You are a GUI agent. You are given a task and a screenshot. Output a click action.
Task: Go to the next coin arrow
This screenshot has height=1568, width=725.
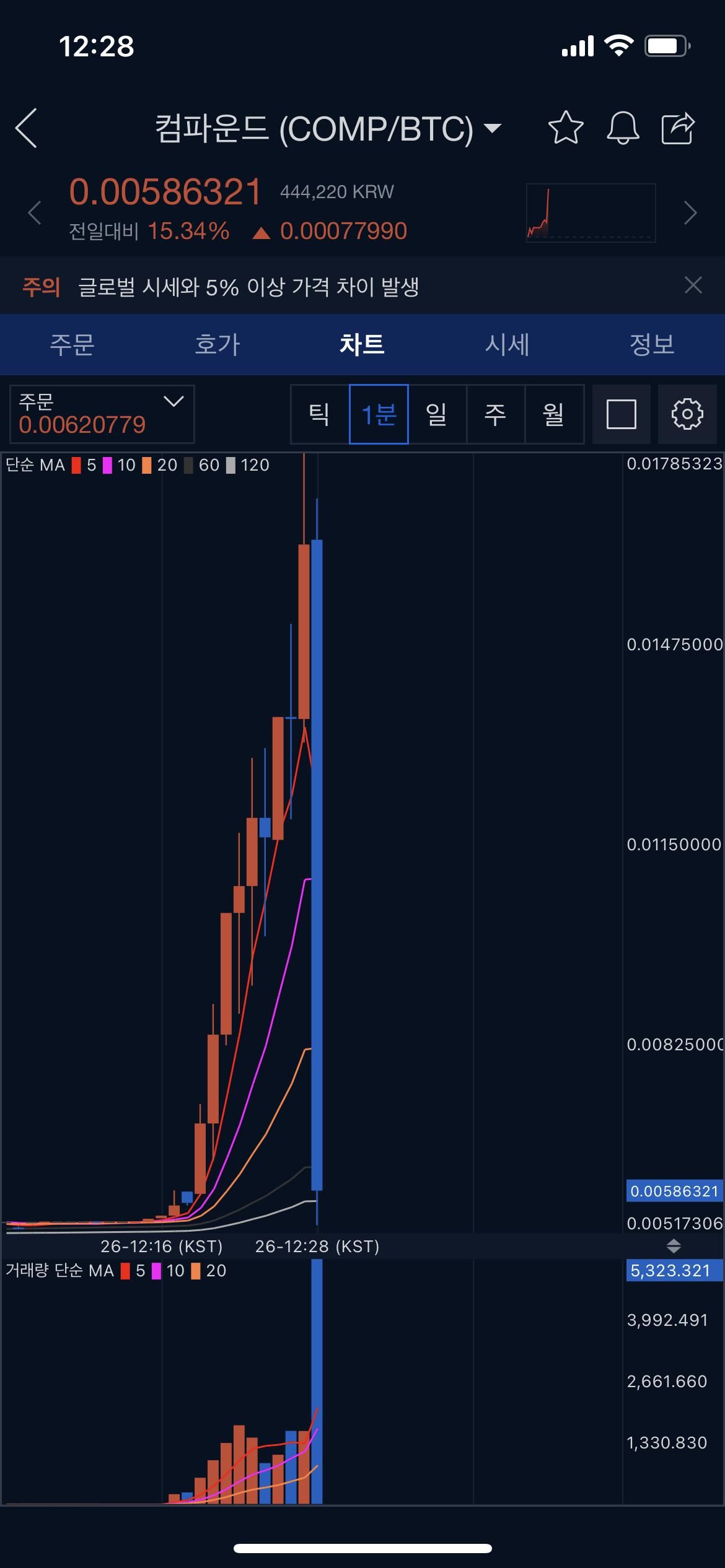[690, 212]
